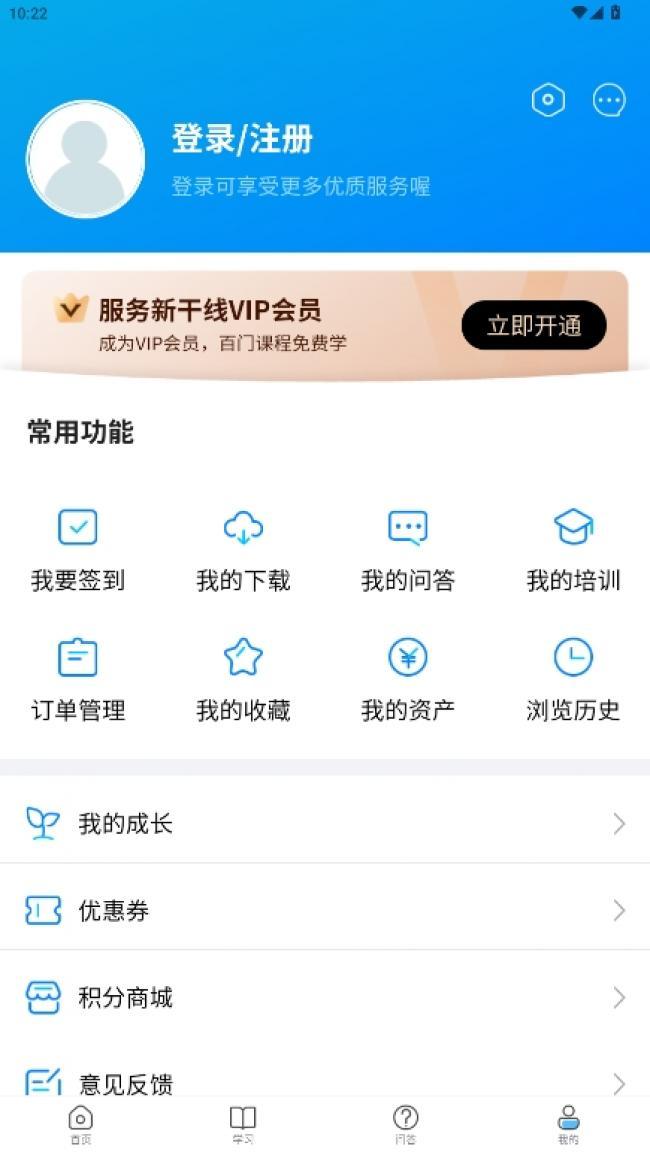The height and width of the screenshot is (1155, 650).
Task: Open 我的问答
Action: pos(408,550)
